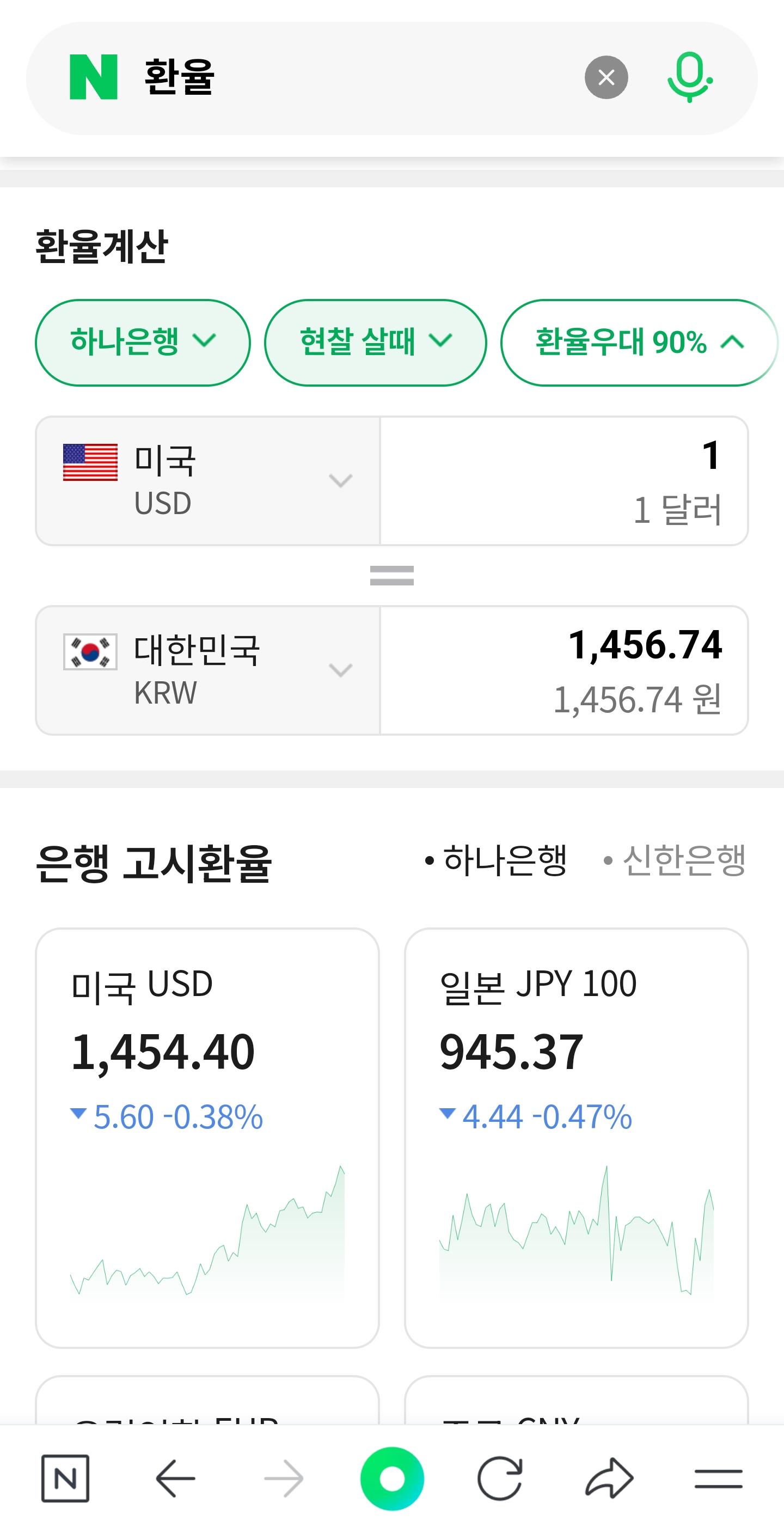This screenshot has height=1533, width=784.
Task: Change the 대한민국 KRW currency selector
Action: coord(208,671)
